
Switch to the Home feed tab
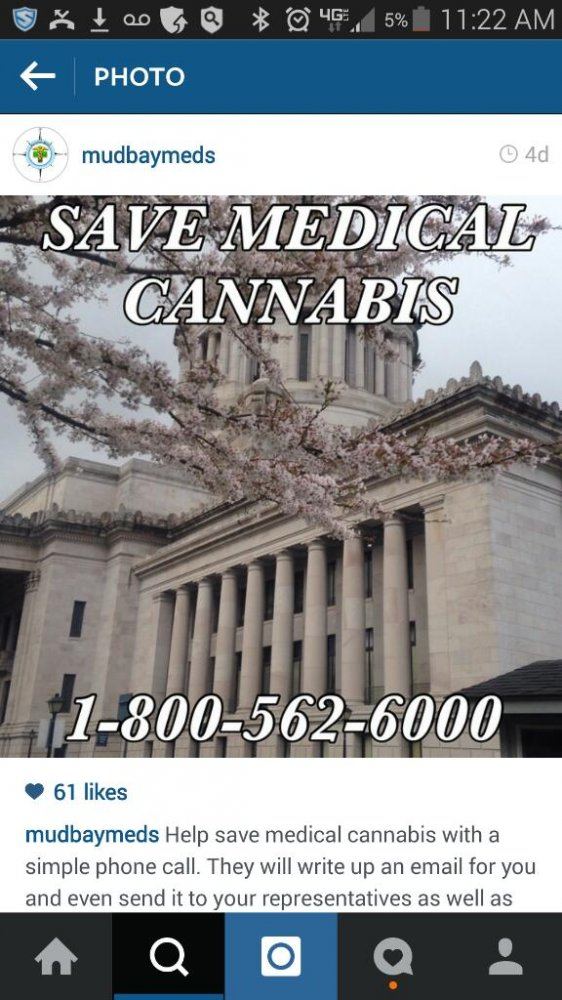(56, 957)
